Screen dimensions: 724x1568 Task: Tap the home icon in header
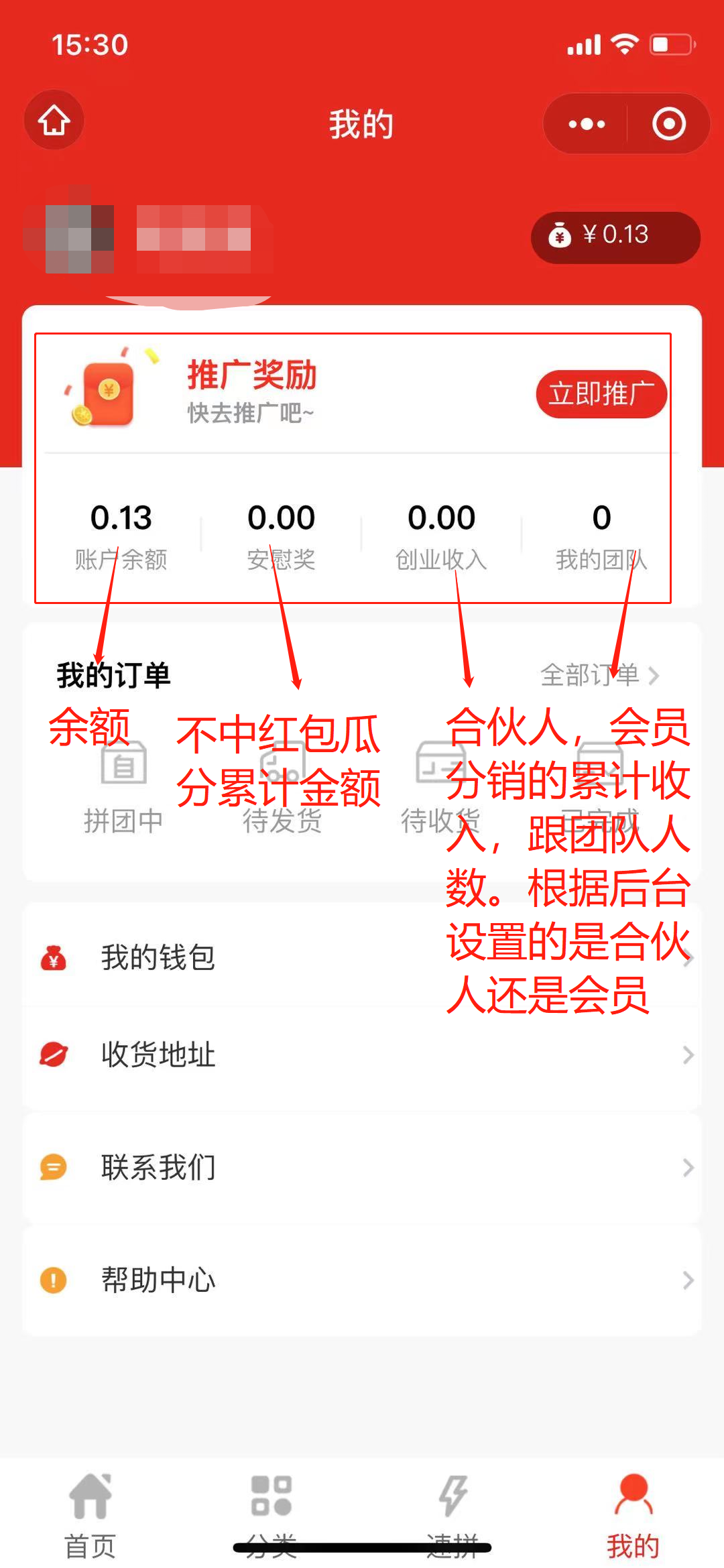tap(54, 120)
